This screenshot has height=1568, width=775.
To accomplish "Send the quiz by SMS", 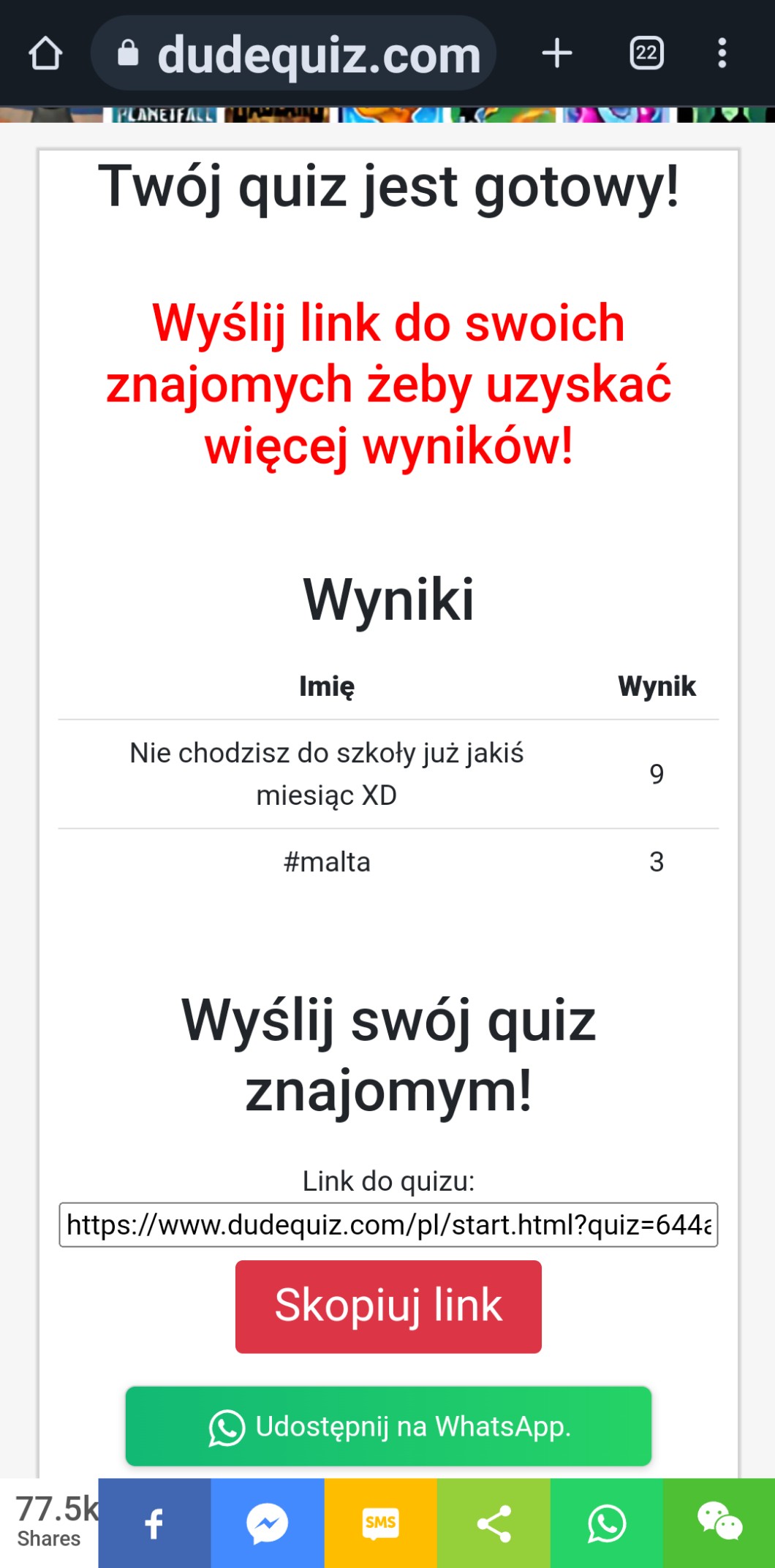I will [380, 1523].
